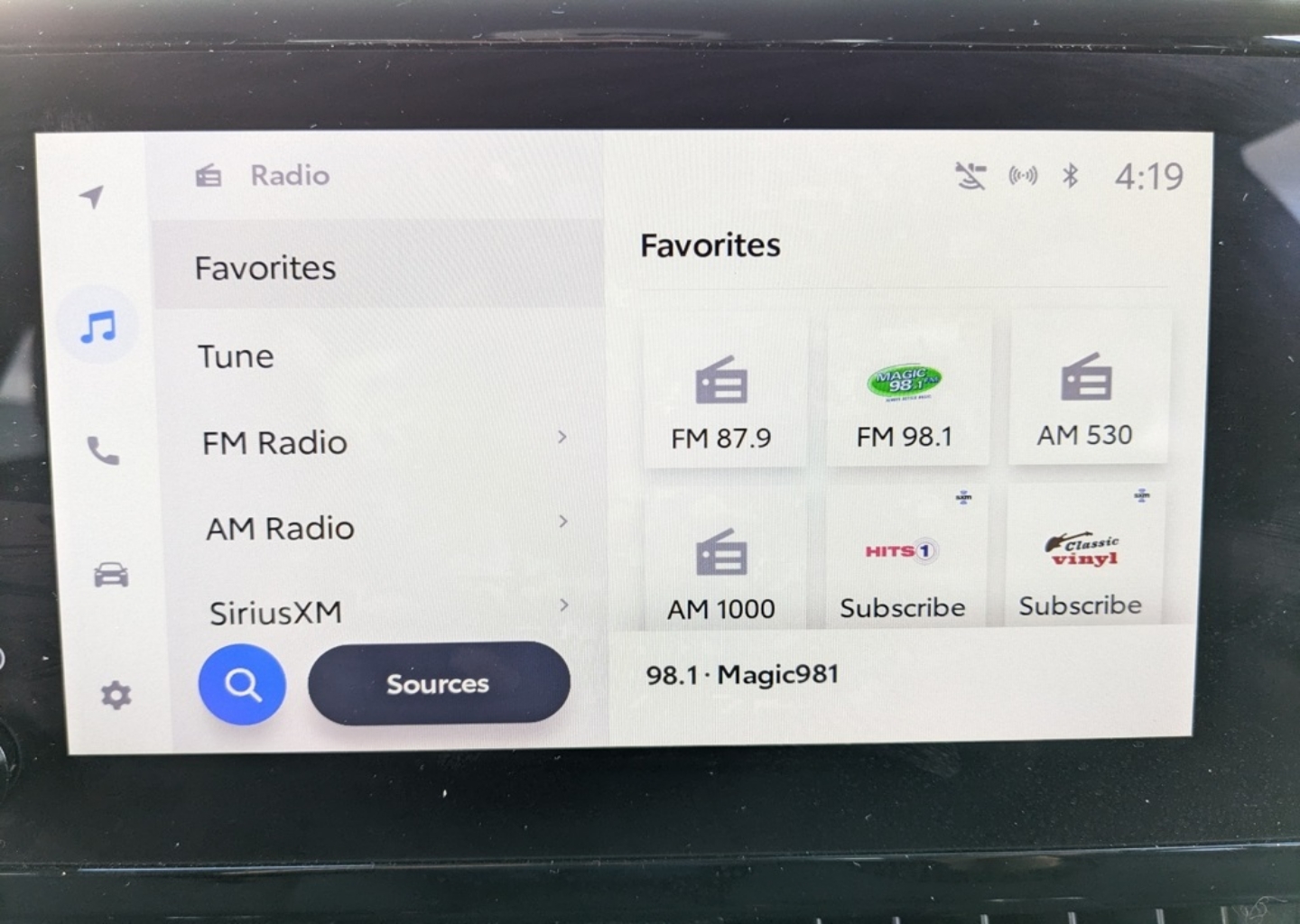This screenshot has width=1300, height=924.
Task: Open the settings gear
Action: point(116,695)
